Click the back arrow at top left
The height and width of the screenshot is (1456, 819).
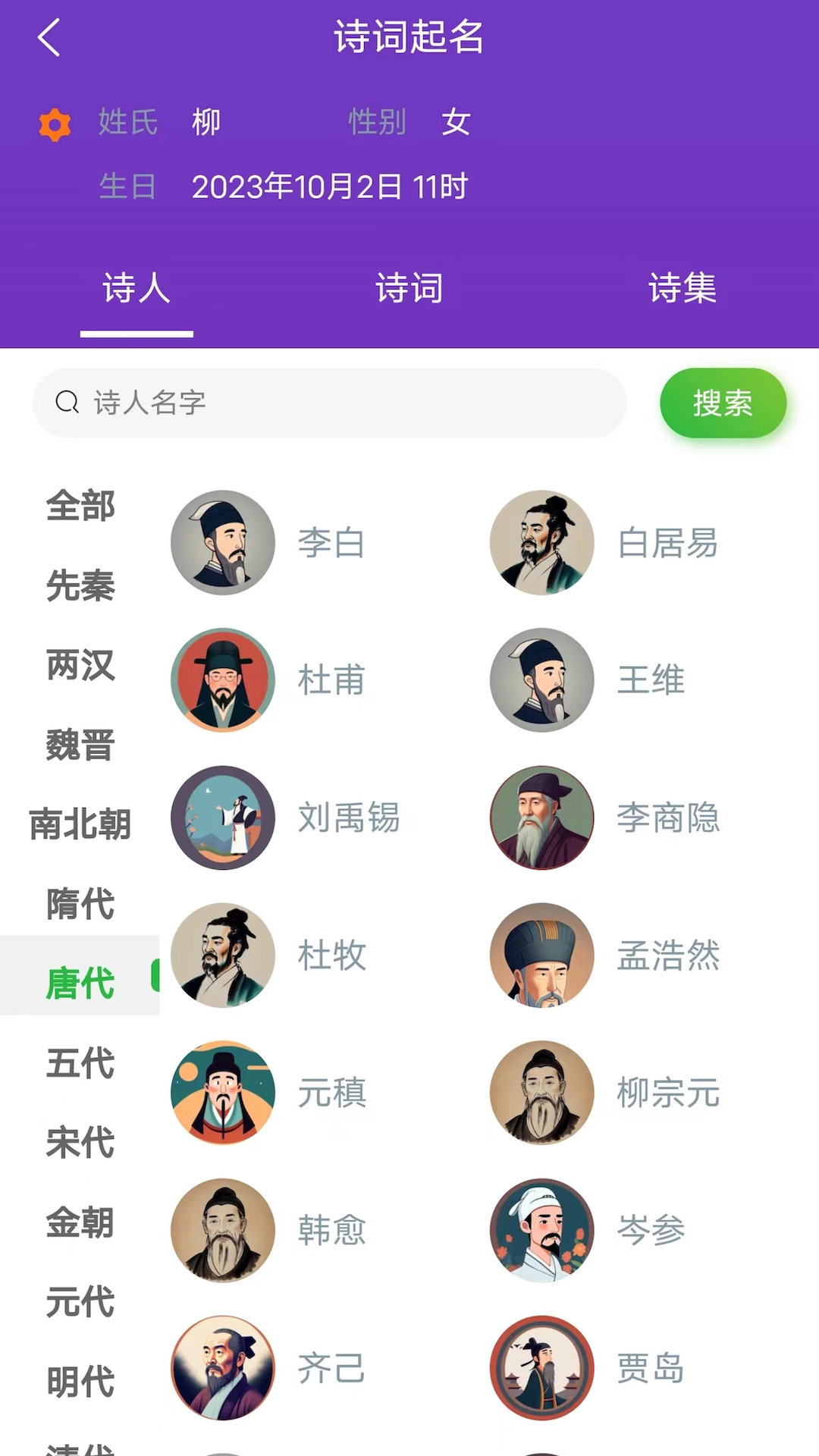point(50,38)
